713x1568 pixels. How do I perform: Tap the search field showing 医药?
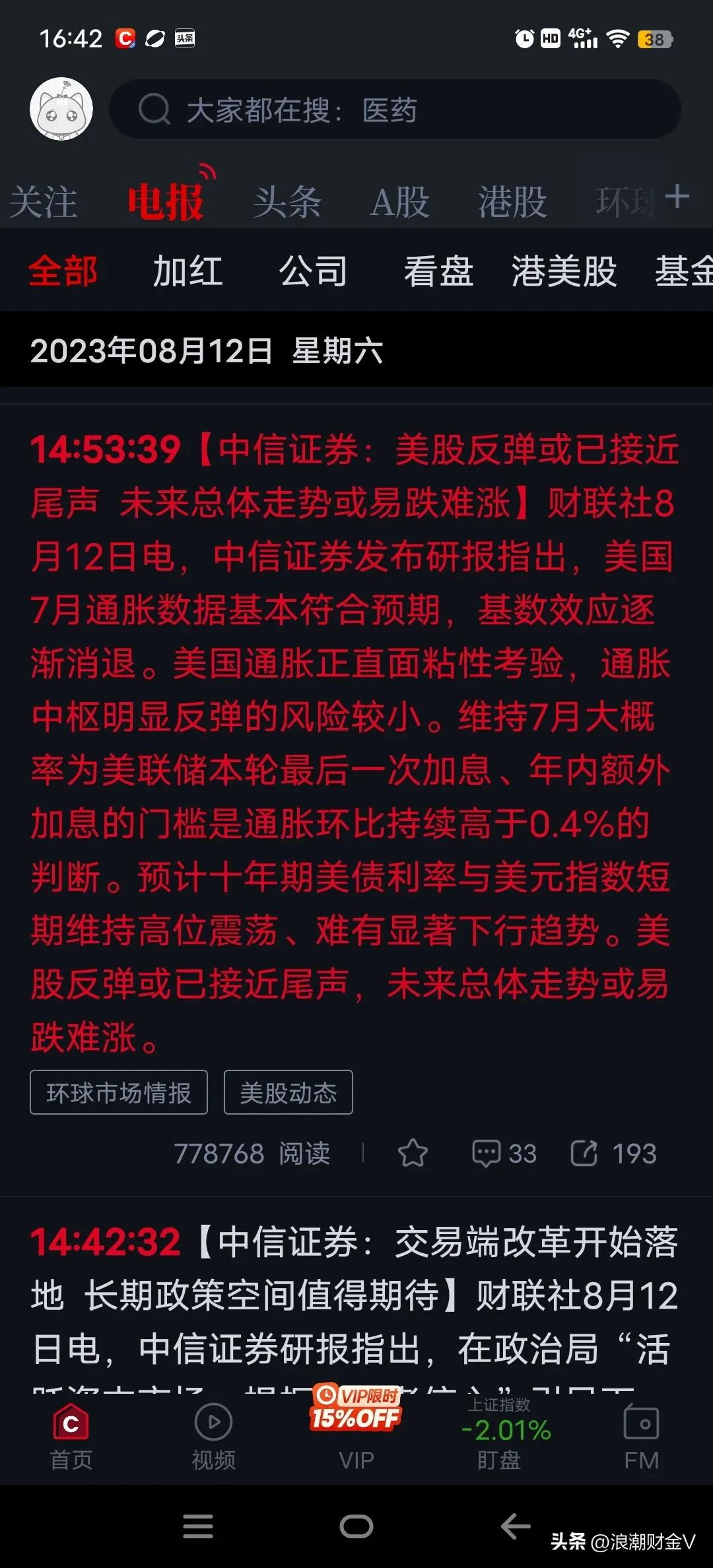pyautogui.click(x=396, y=110)
